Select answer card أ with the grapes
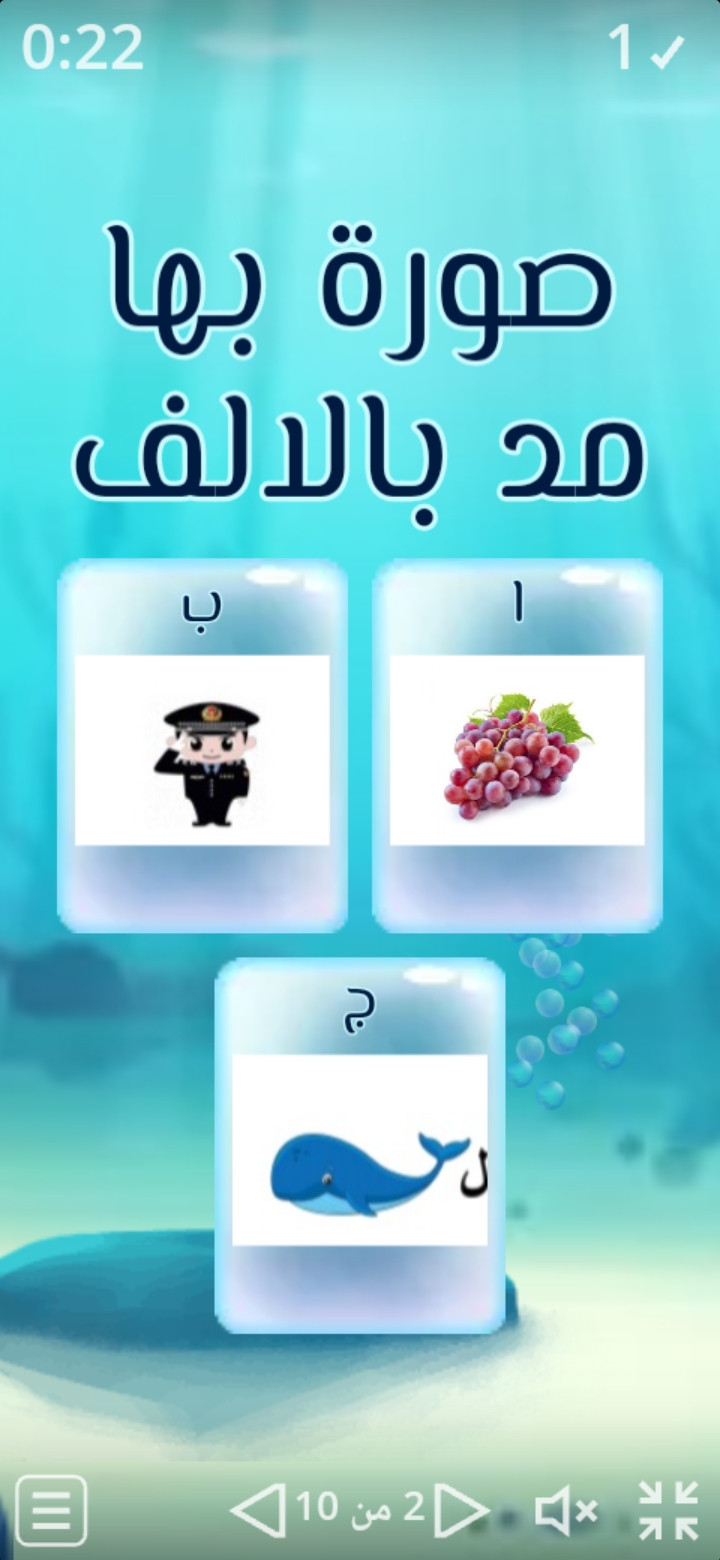 (517, 747)
